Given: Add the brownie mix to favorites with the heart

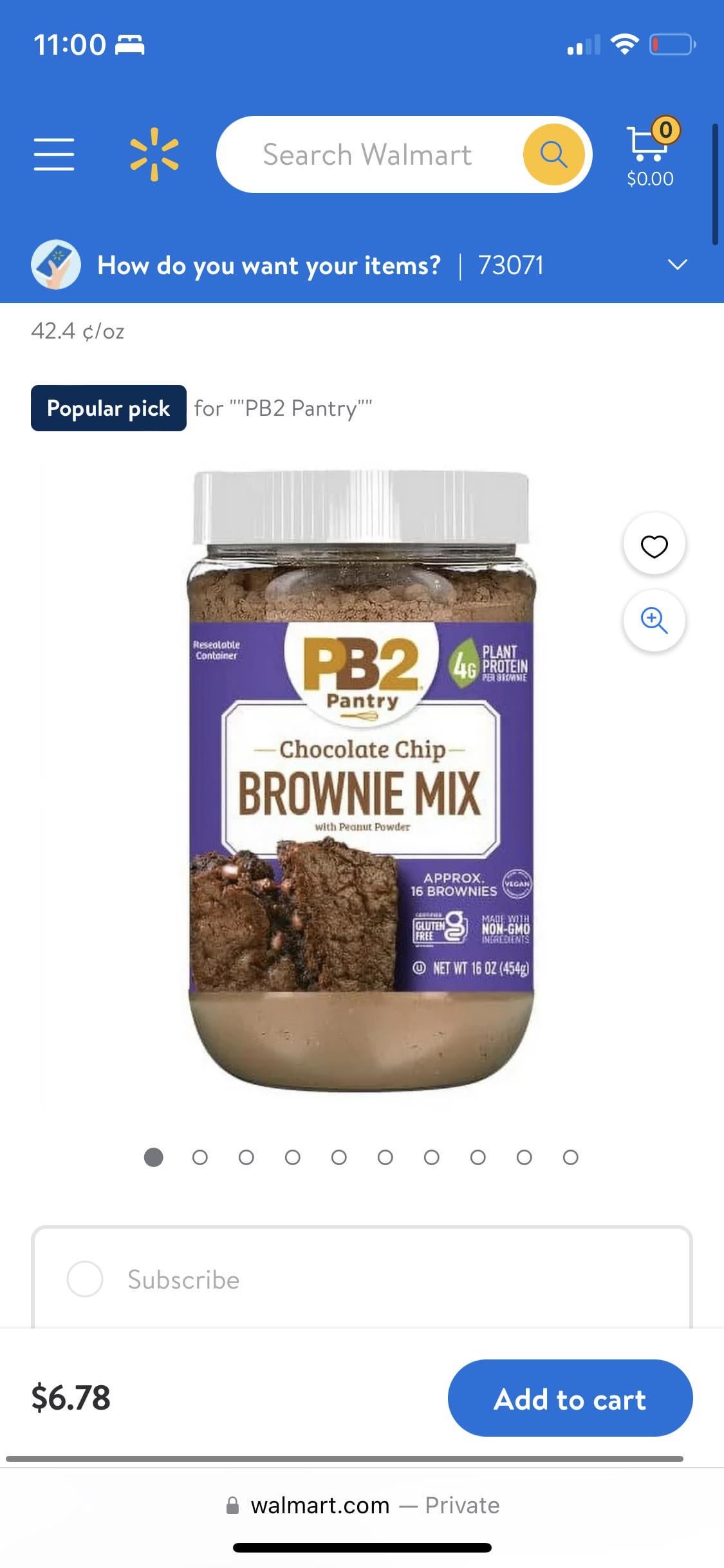Looking at the screenshot, I should click(x=654, y=545).
